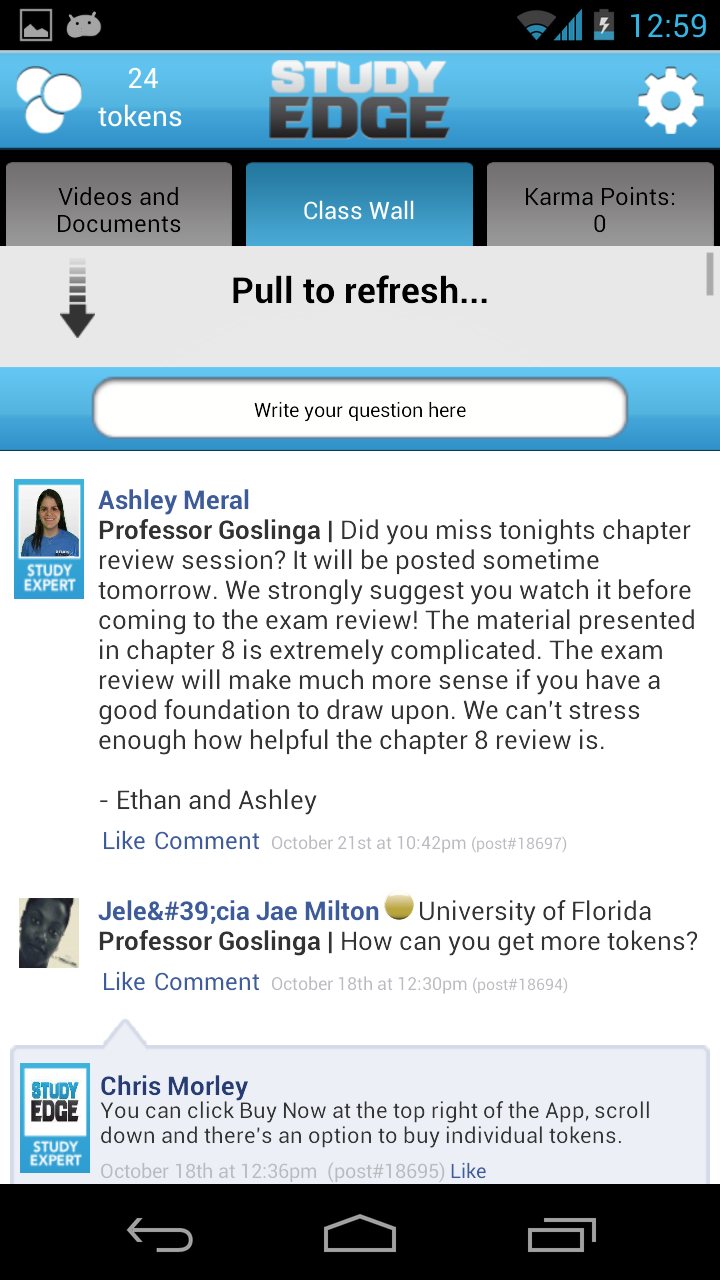Open Ashley Meral's Study Expert profile picture
The image size is (720, 1280).
click(x=48, y=537)
